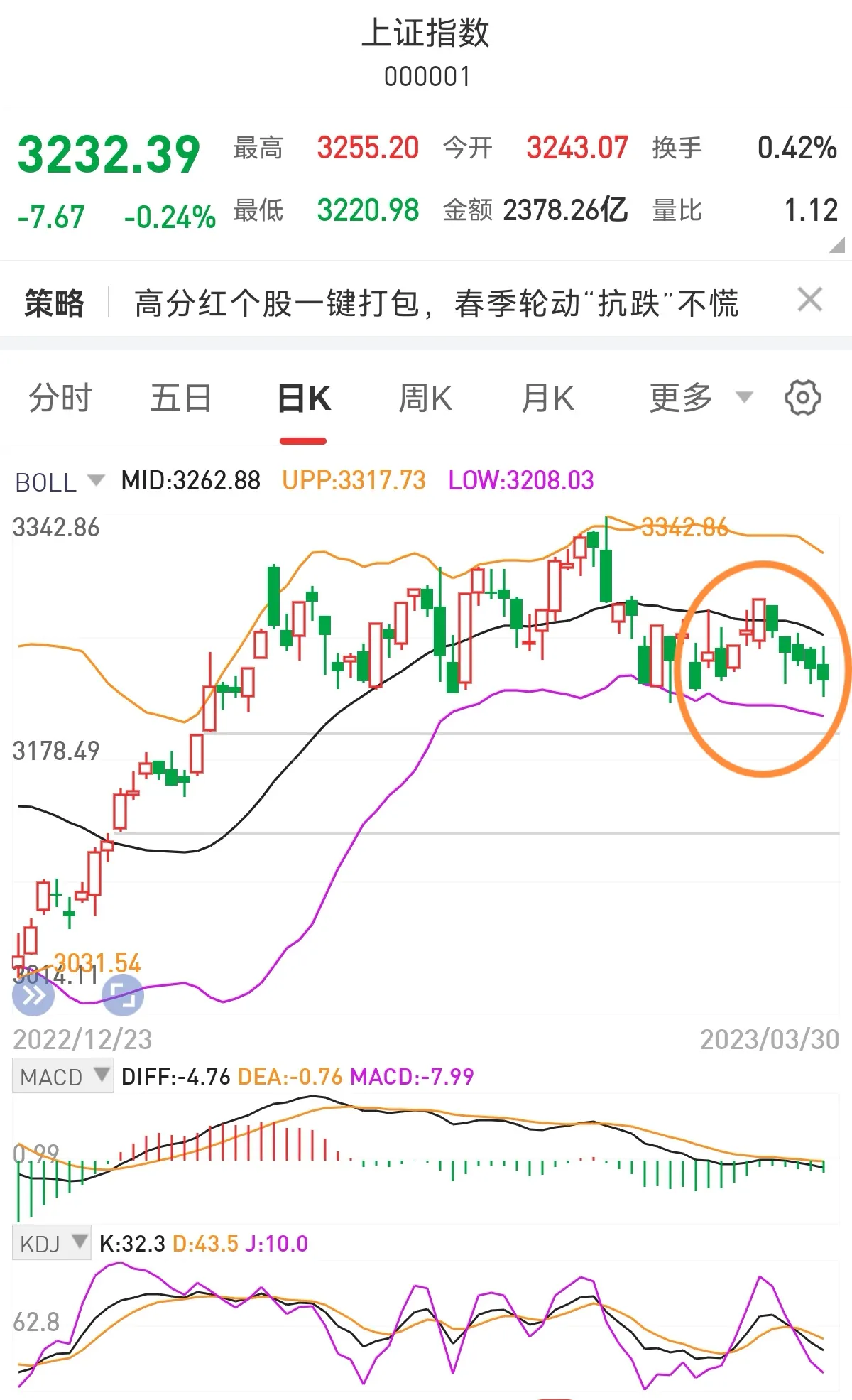The image size is (852, 1400).
Task: Open chart settings gear icon
Action: 802,398
